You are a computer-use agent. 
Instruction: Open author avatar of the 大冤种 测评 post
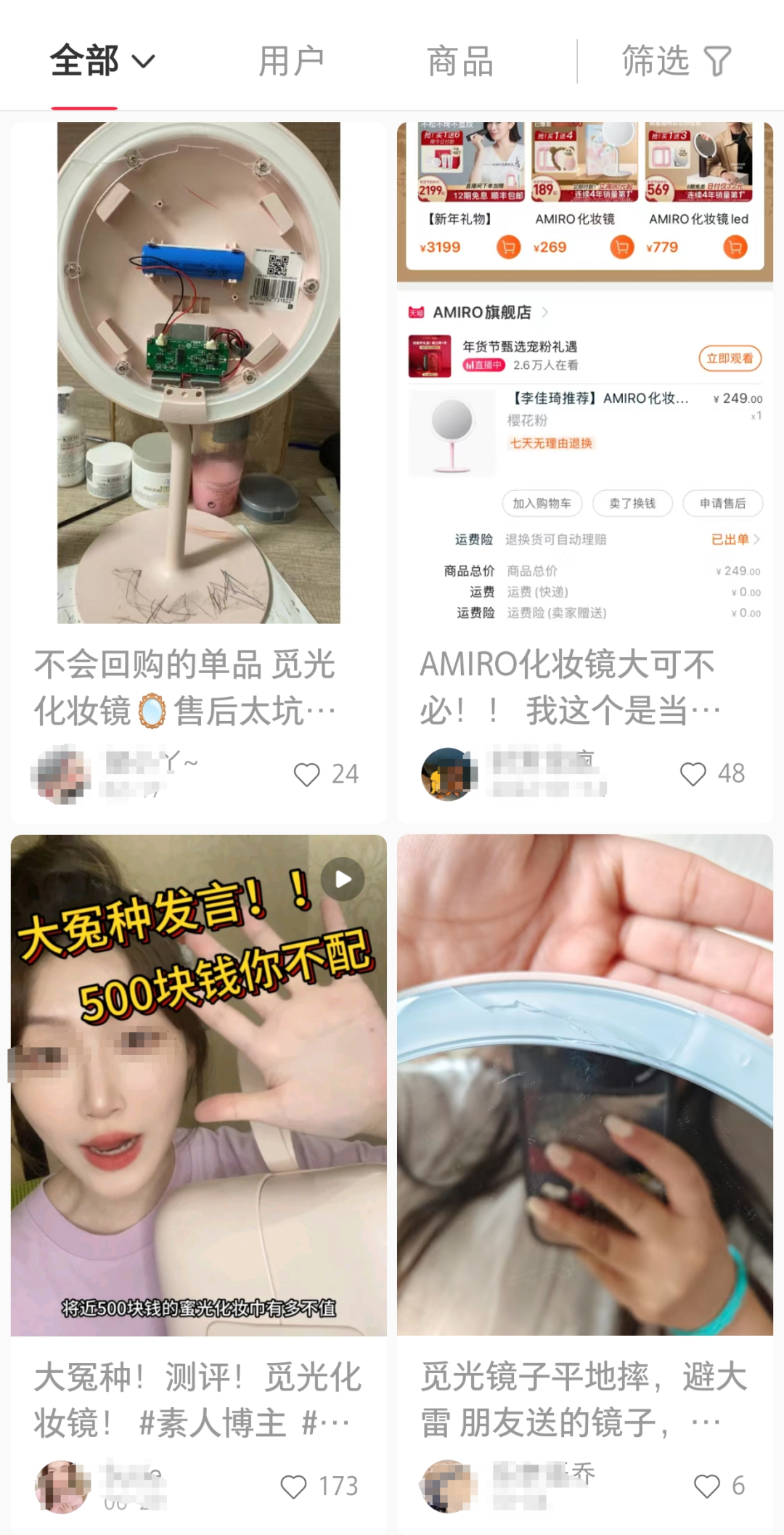[62, 1486]
